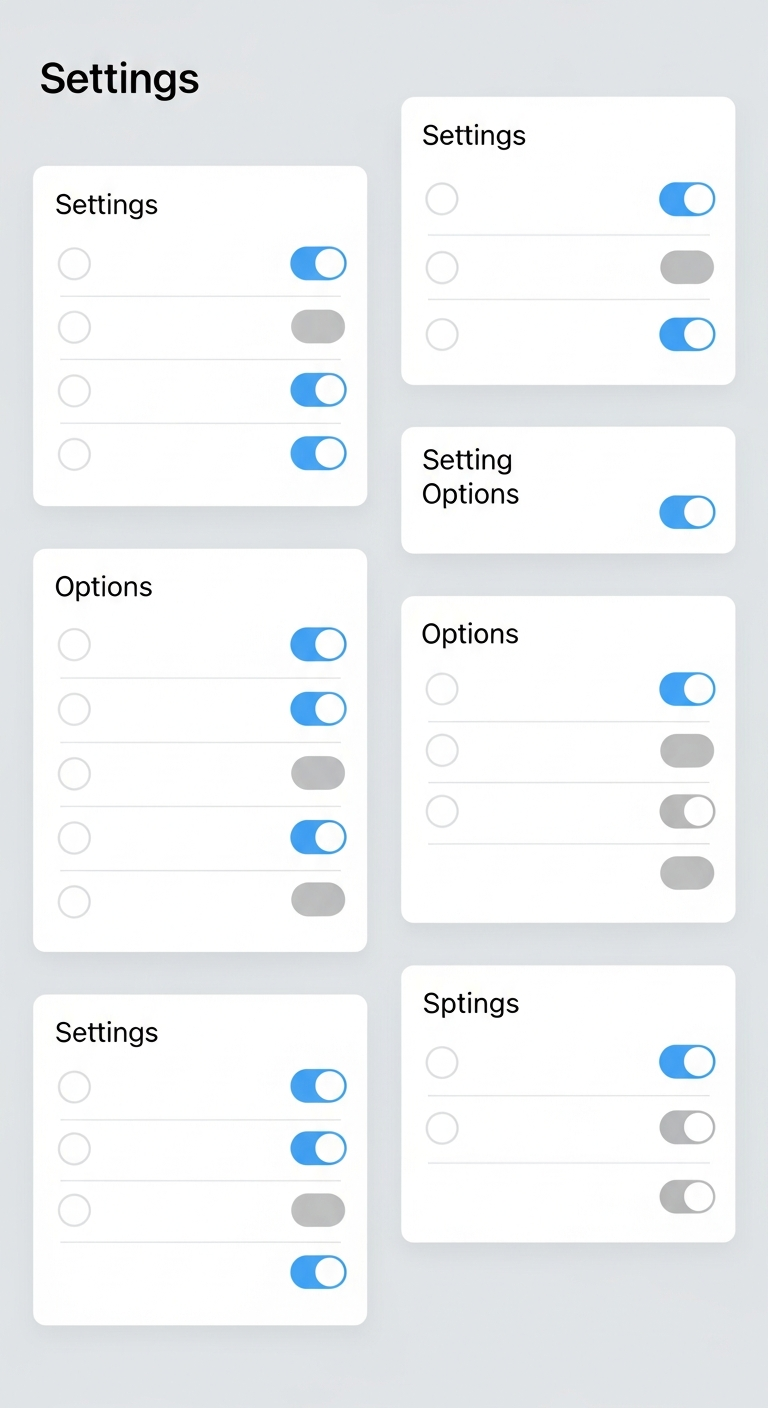Enable the third gray toggle in left Options card

coord(317,773)
